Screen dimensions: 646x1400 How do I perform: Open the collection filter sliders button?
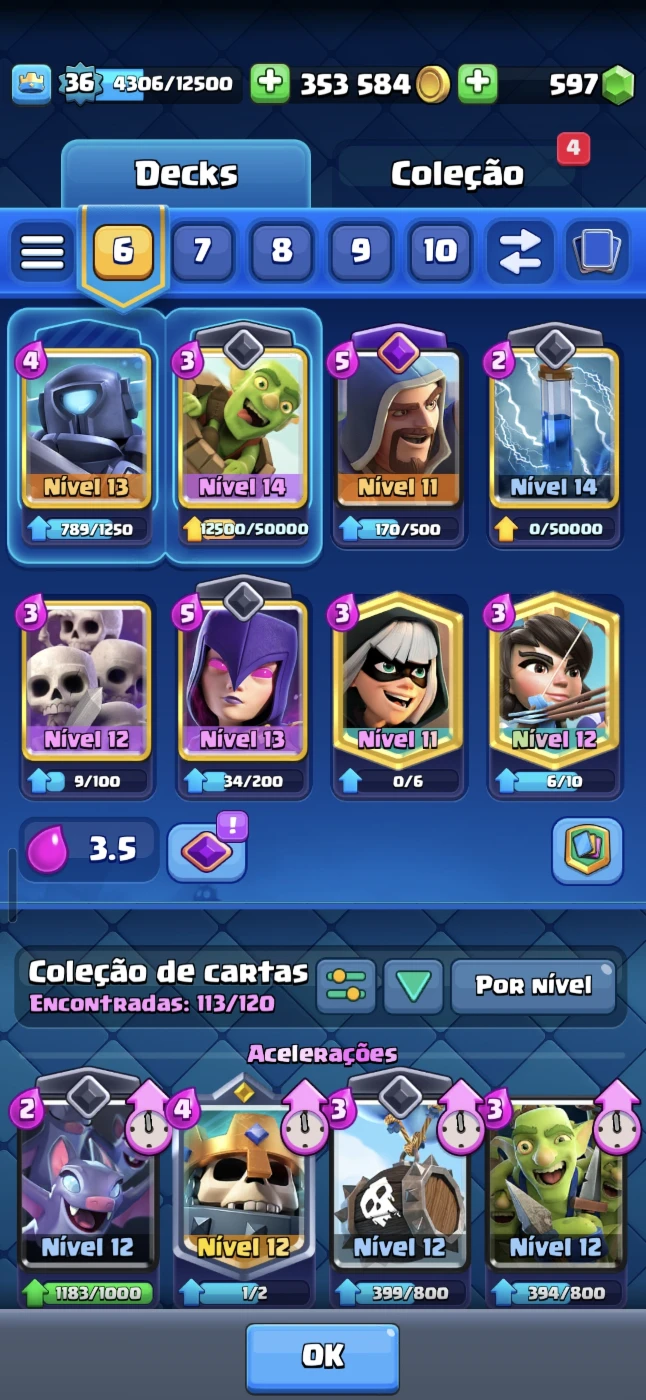pyautogui.click(x=346, y=987)
